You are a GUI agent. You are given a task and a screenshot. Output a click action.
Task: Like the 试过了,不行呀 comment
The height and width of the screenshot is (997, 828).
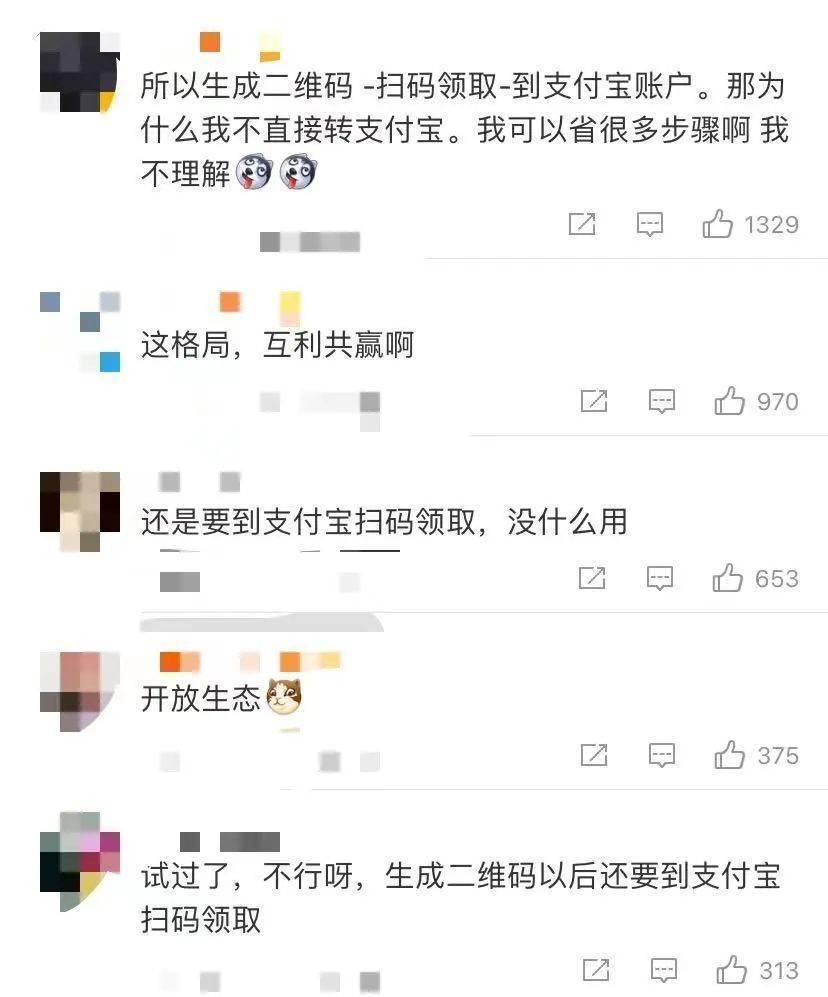[731, 970]
